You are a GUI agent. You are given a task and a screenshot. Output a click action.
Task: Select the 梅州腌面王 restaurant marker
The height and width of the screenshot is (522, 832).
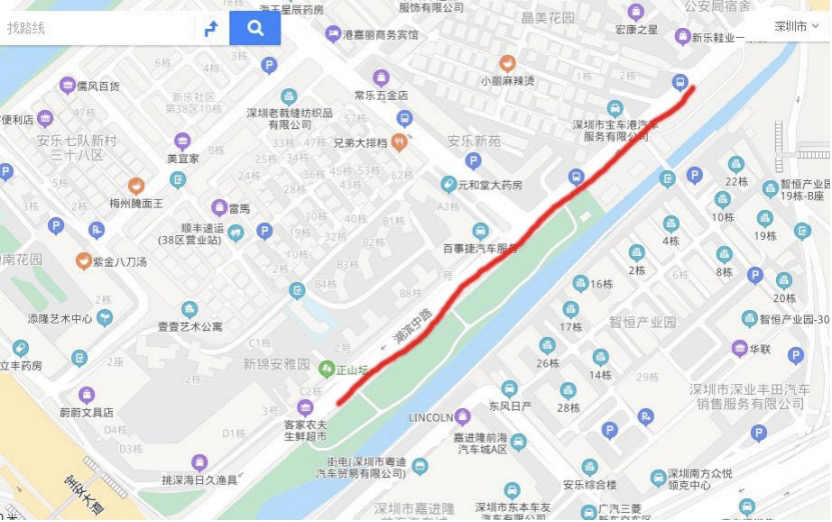(136, 185)
